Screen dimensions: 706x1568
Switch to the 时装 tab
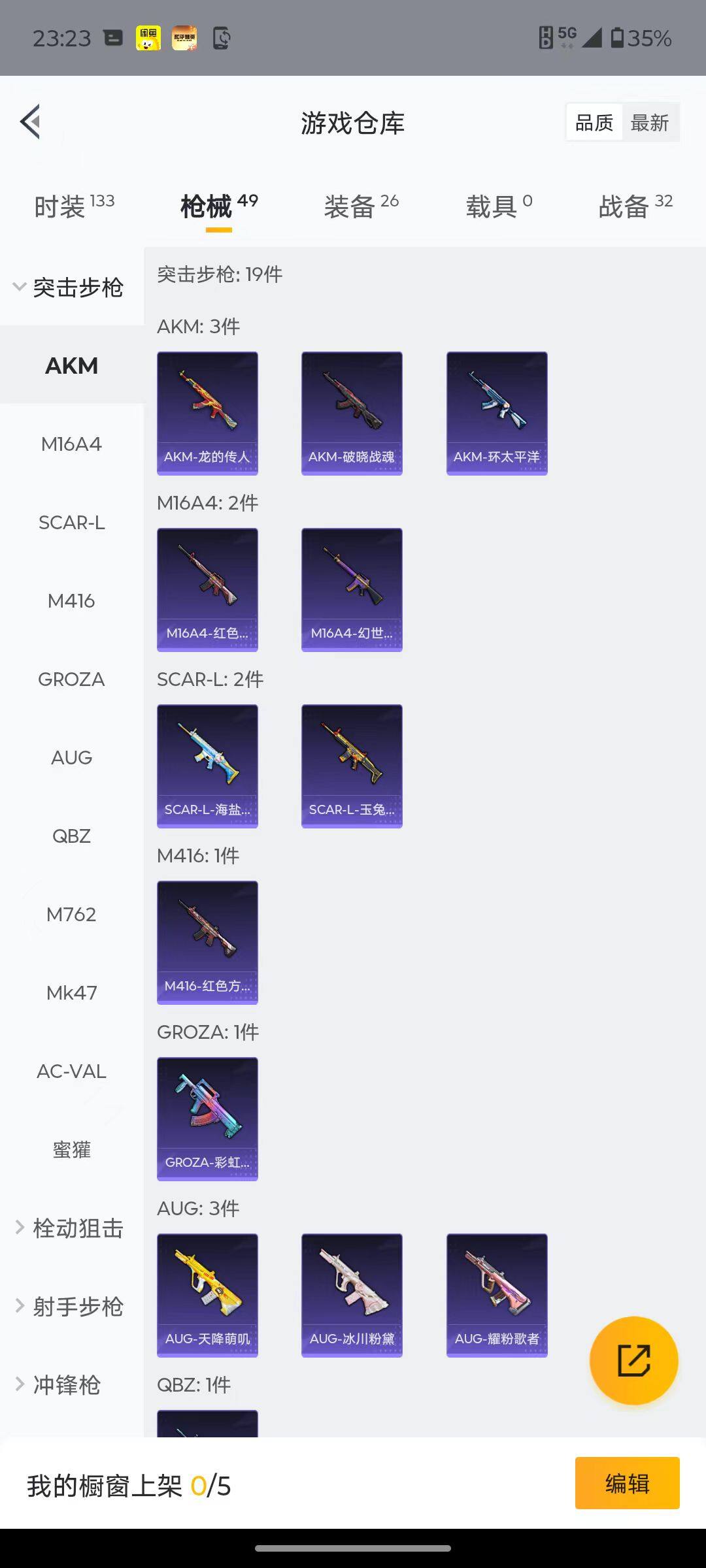coord(73,206)
